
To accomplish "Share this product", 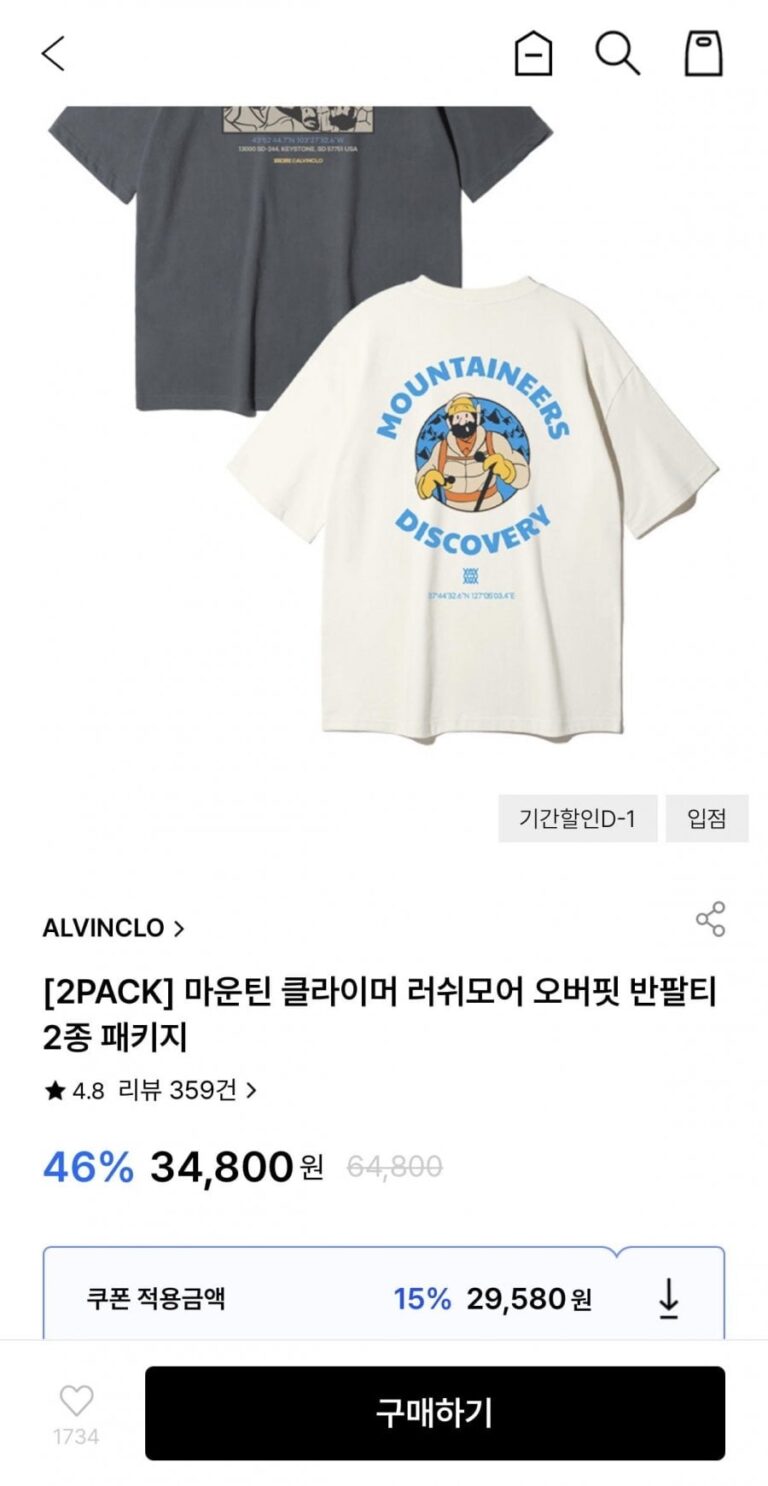I will pyautogui.click(x=710, y=919).
